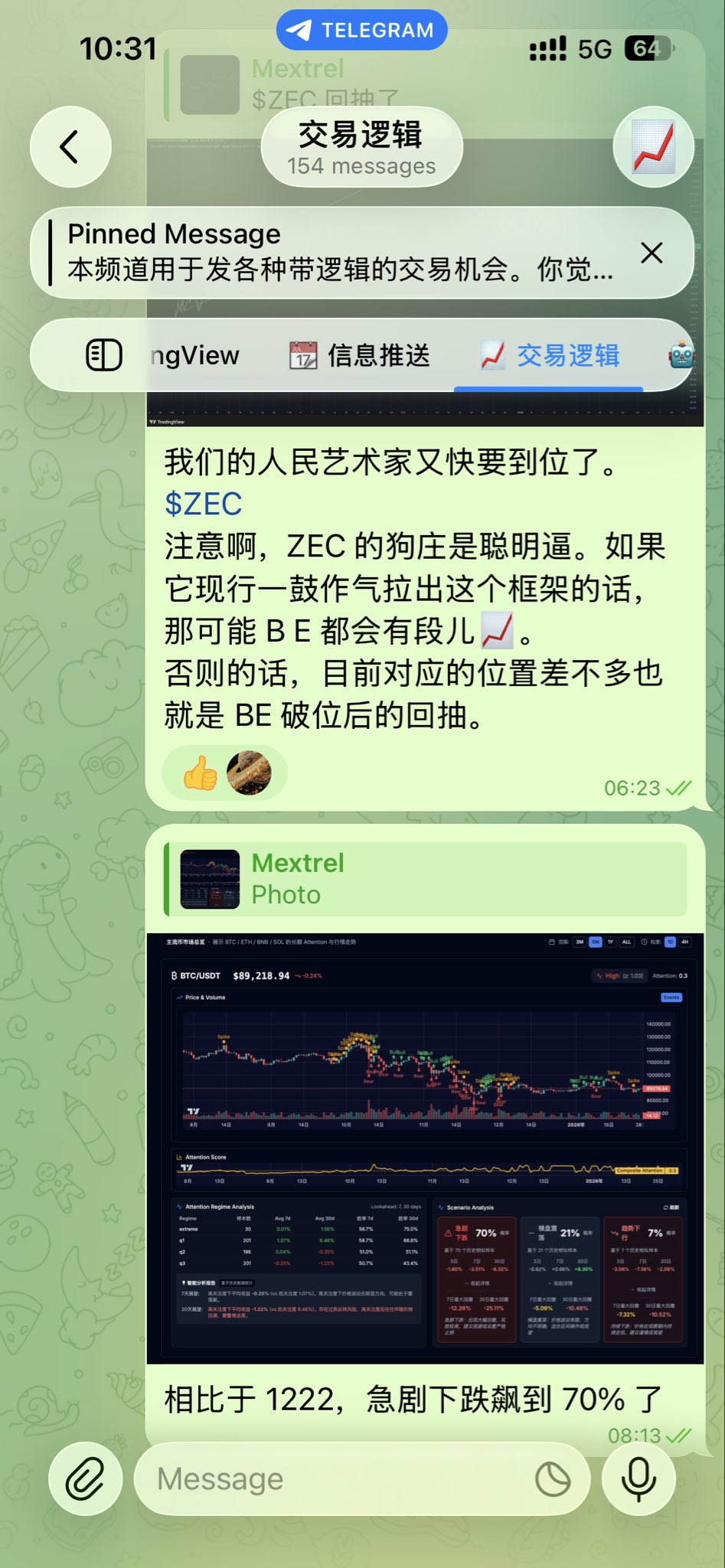Open the $ZEC cashtag link
The height and width of the screenshot is (1568, 725).
[x=203, y=505]
